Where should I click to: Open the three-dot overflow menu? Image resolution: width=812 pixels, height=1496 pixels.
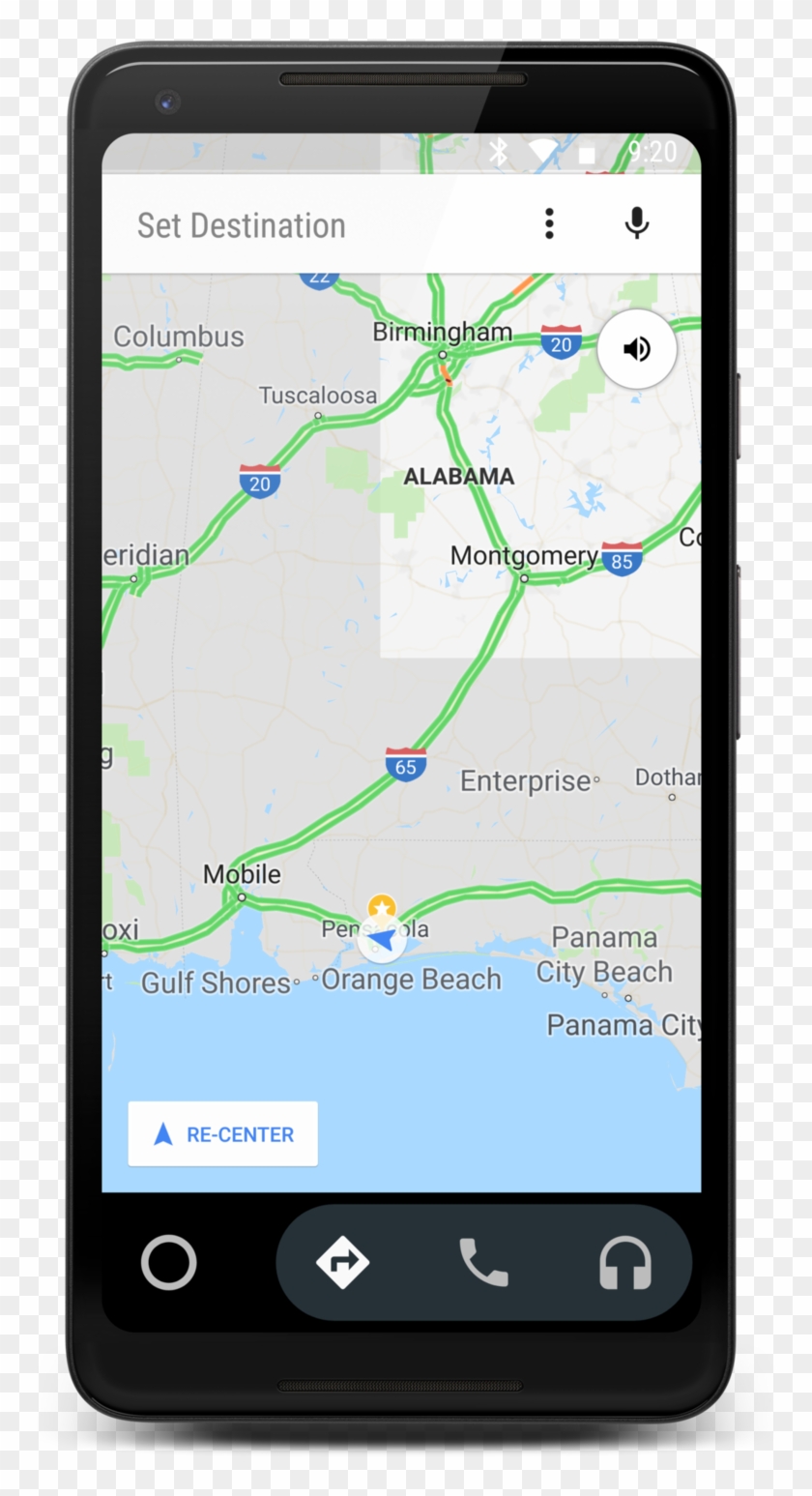(549, 223)
